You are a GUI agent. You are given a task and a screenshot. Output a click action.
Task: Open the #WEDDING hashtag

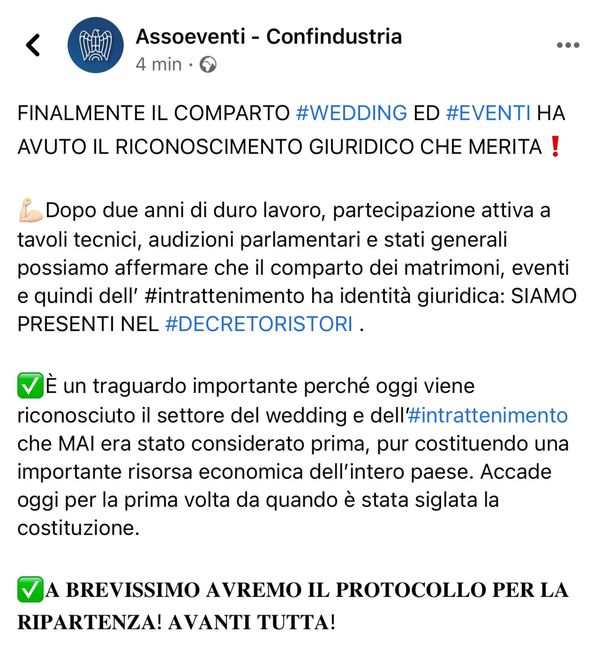351,113
